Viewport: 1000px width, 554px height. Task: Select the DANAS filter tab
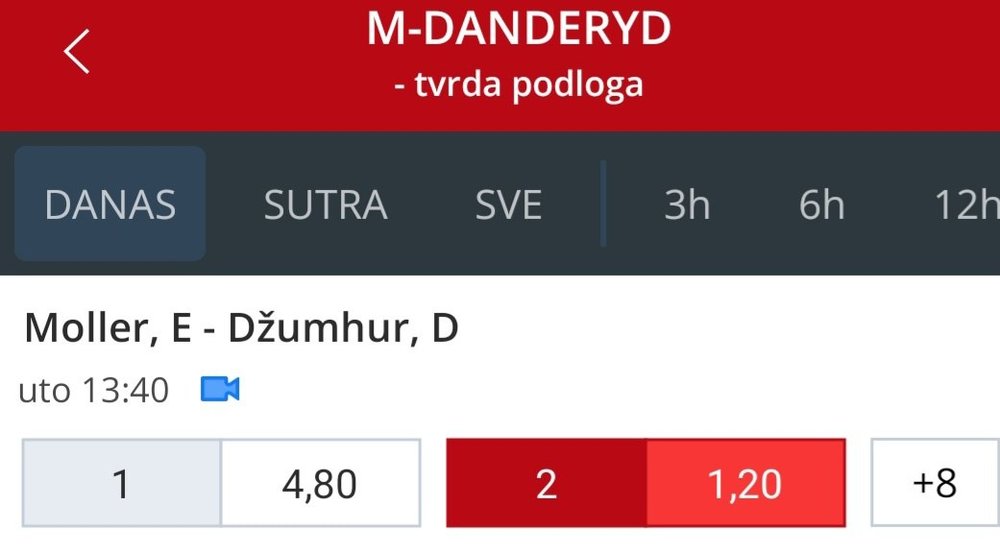pos(110,205)
